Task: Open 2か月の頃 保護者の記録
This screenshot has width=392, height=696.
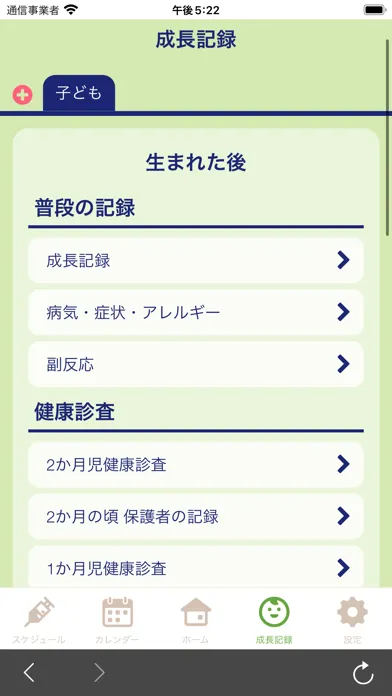Action: [196, 516]
